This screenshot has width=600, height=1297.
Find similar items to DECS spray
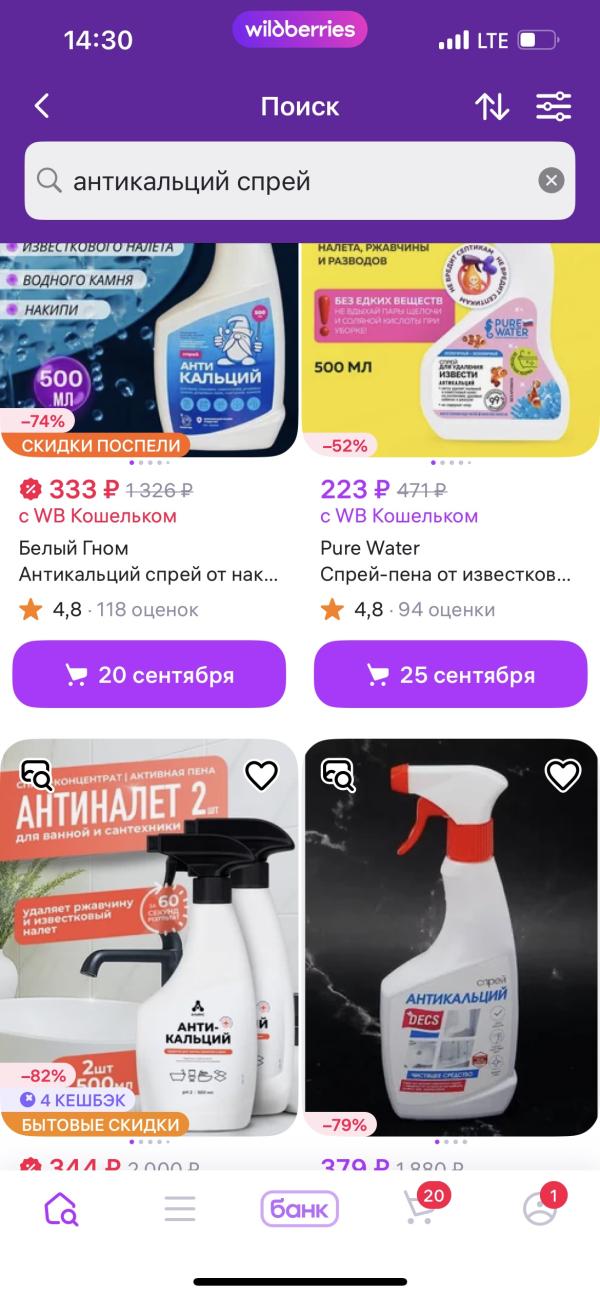click(337, 775)
